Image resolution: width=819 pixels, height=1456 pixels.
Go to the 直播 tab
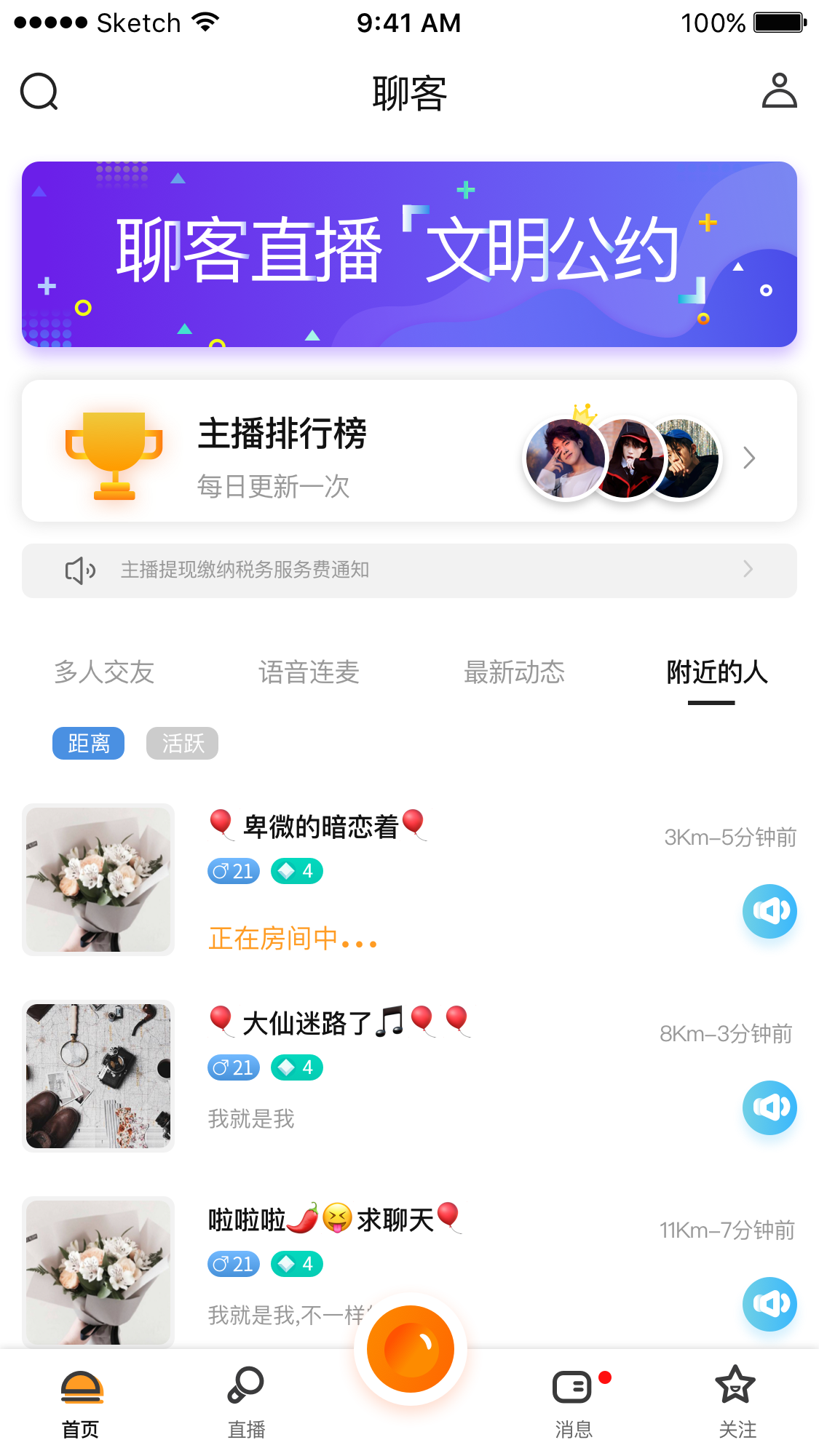pos(246,1401)
